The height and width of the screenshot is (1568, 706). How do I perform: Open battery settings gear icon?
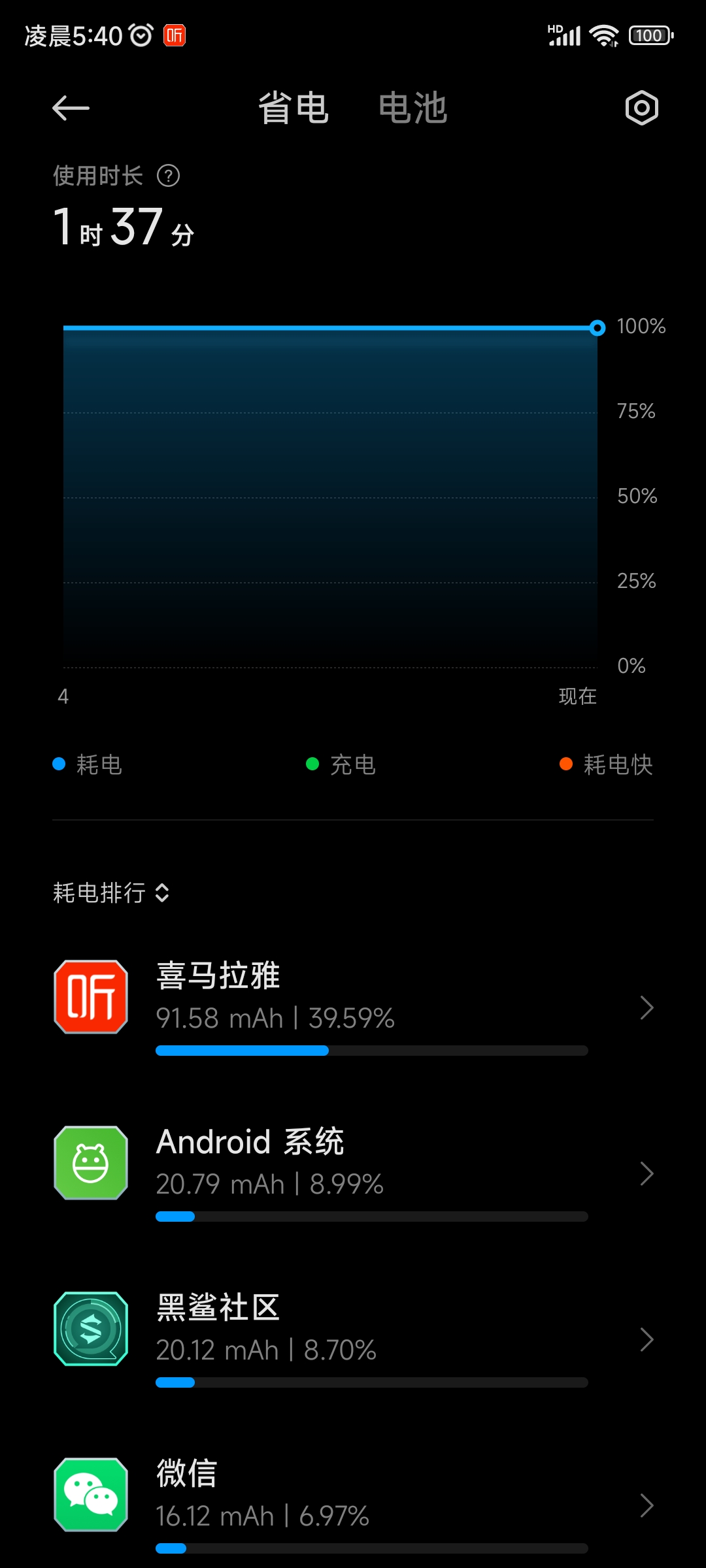tap(641, 108)
